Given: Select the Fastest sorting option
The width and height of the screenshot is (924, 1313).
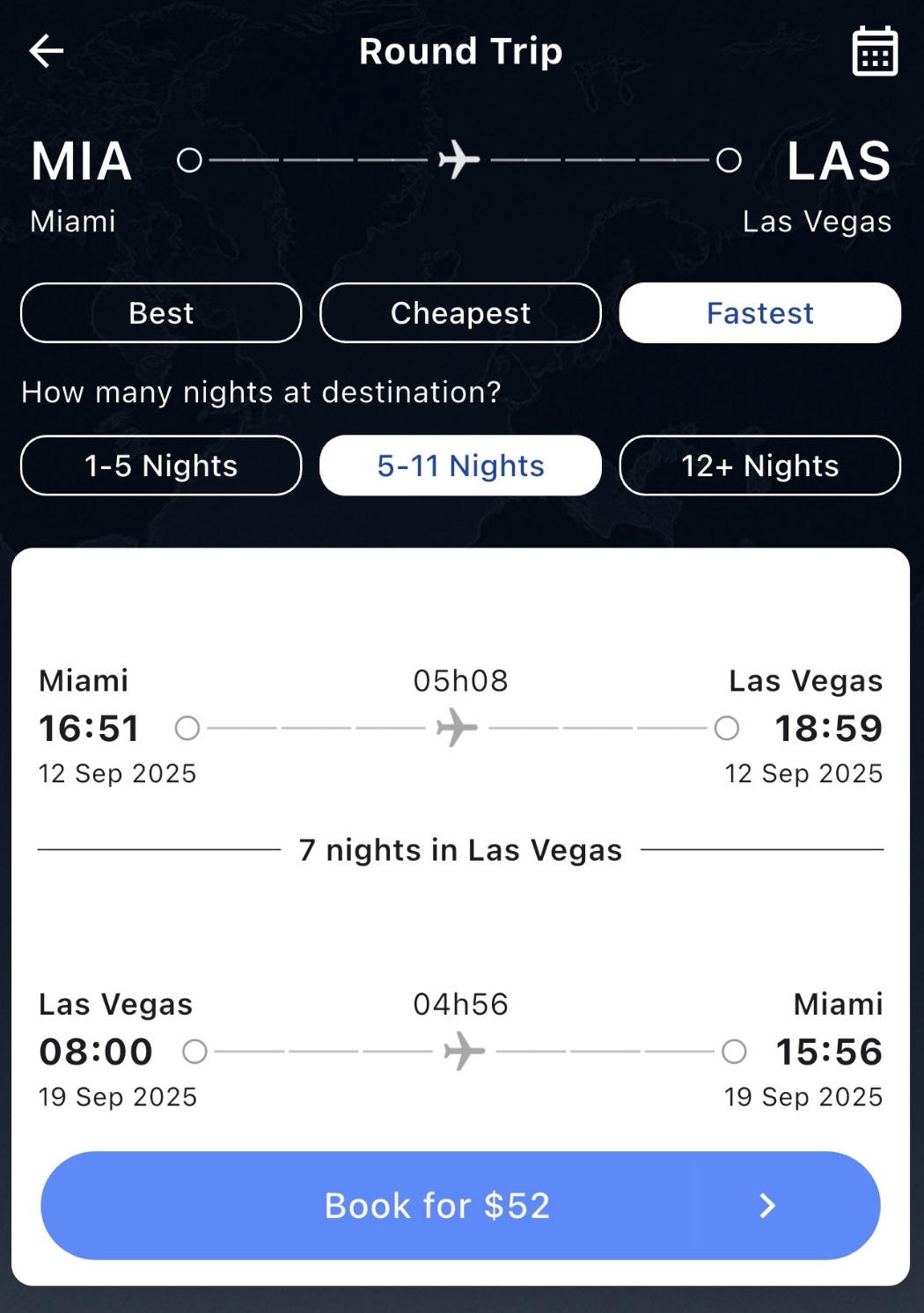Looking at the screenshot, I should [x=759, y=313].
